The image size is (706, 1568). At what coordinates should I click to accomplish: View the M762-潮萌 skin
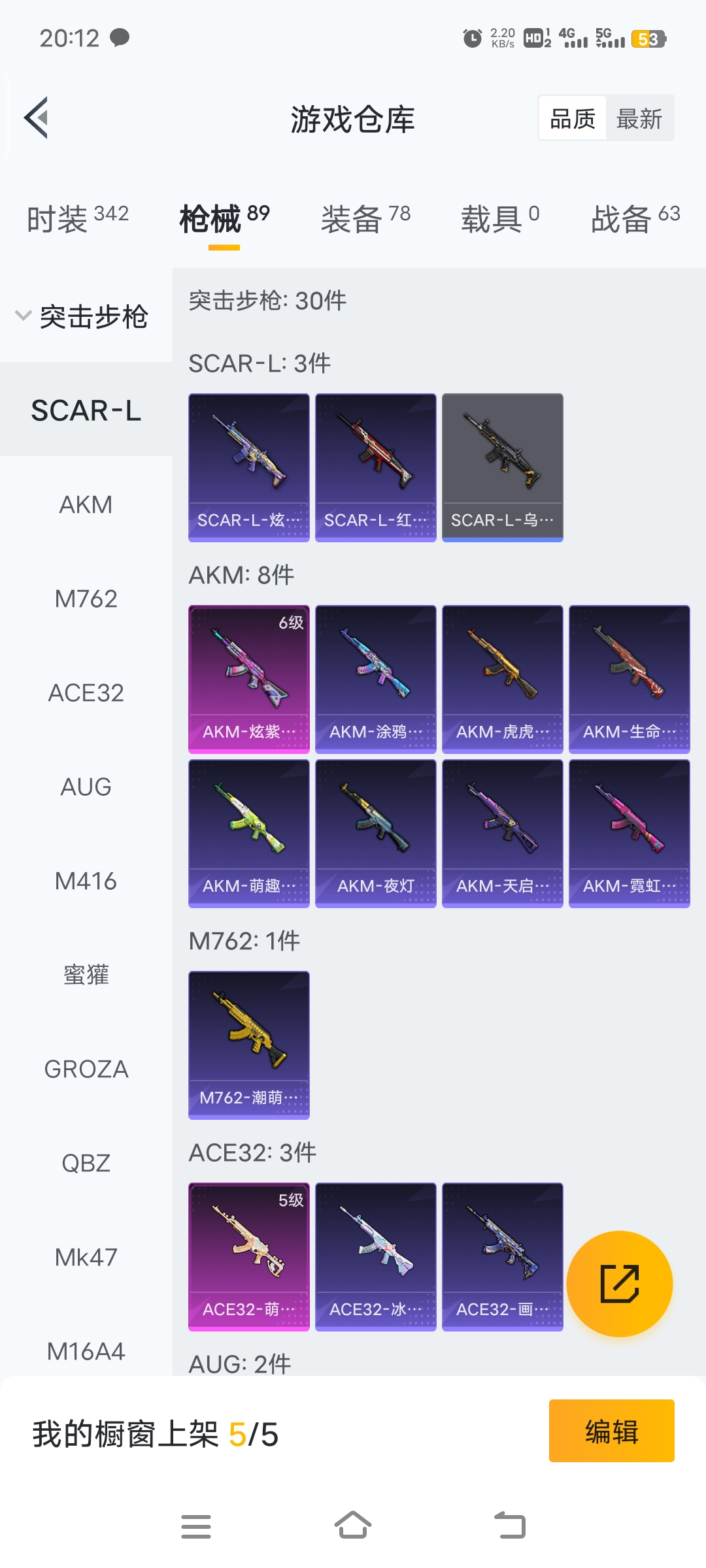pos(248,1045)
